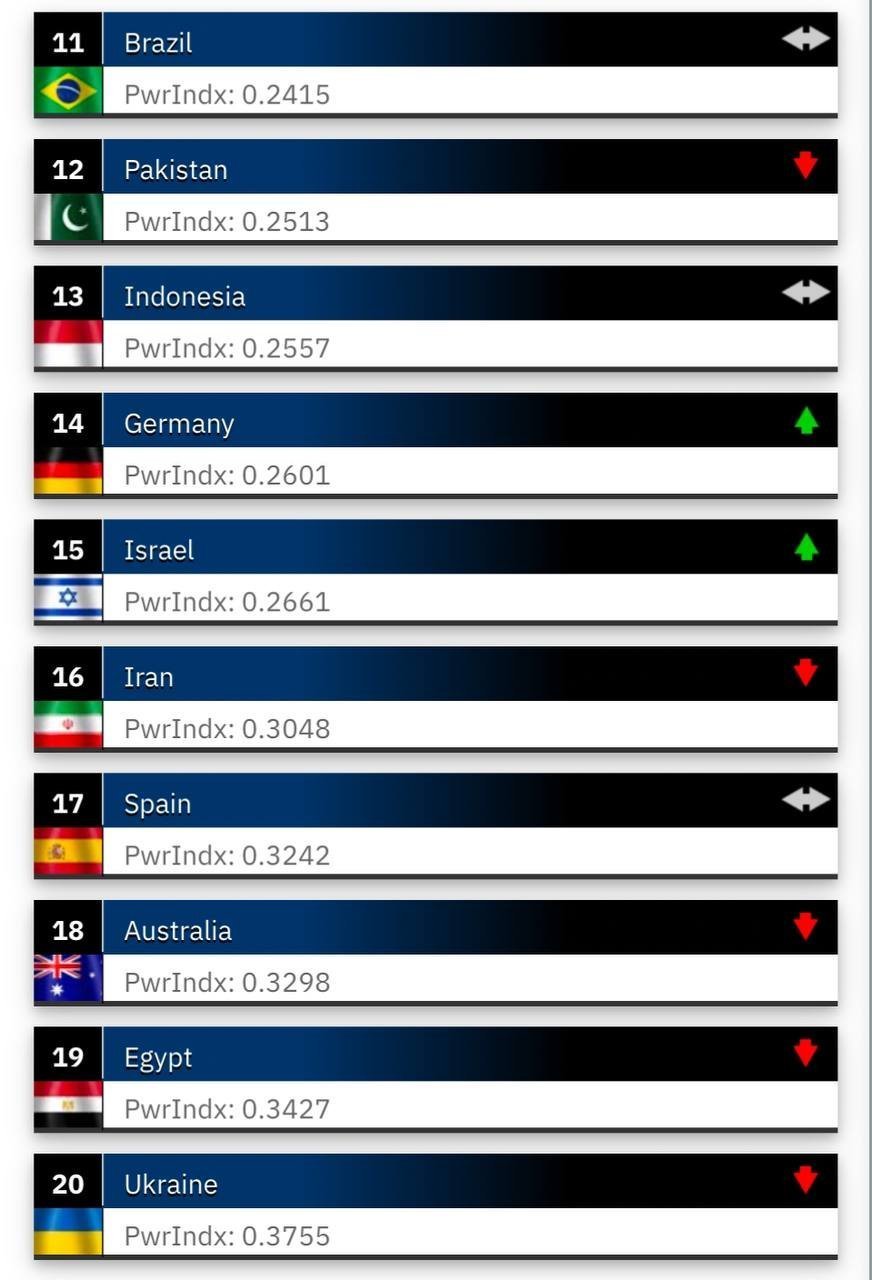This screenshot has height=1280, width=872.
Task: Open the Israel ranking entry
Action: [x=159, y=551]
